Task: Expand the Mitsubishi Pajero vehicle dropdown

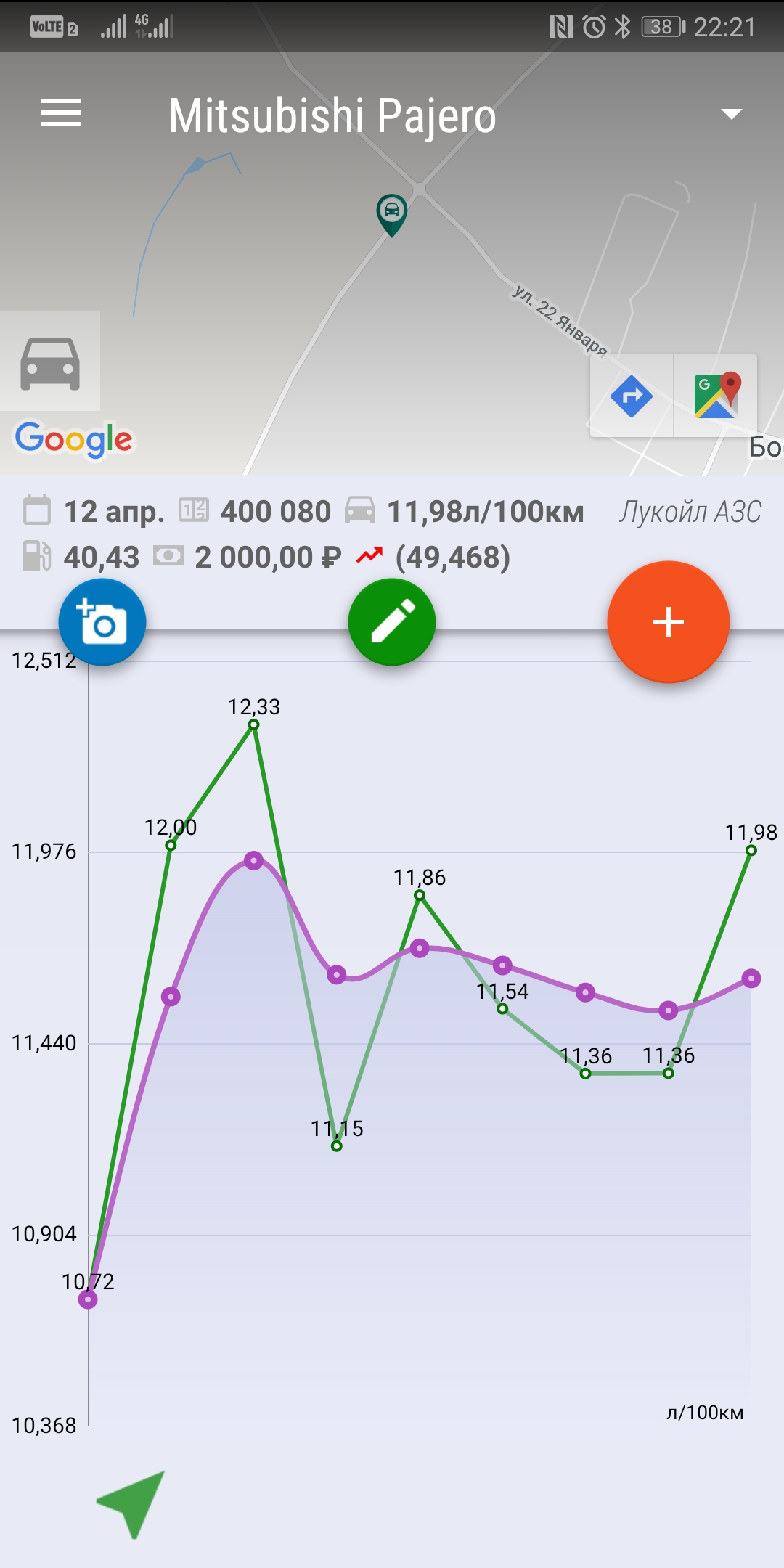Action: (730, 114)
